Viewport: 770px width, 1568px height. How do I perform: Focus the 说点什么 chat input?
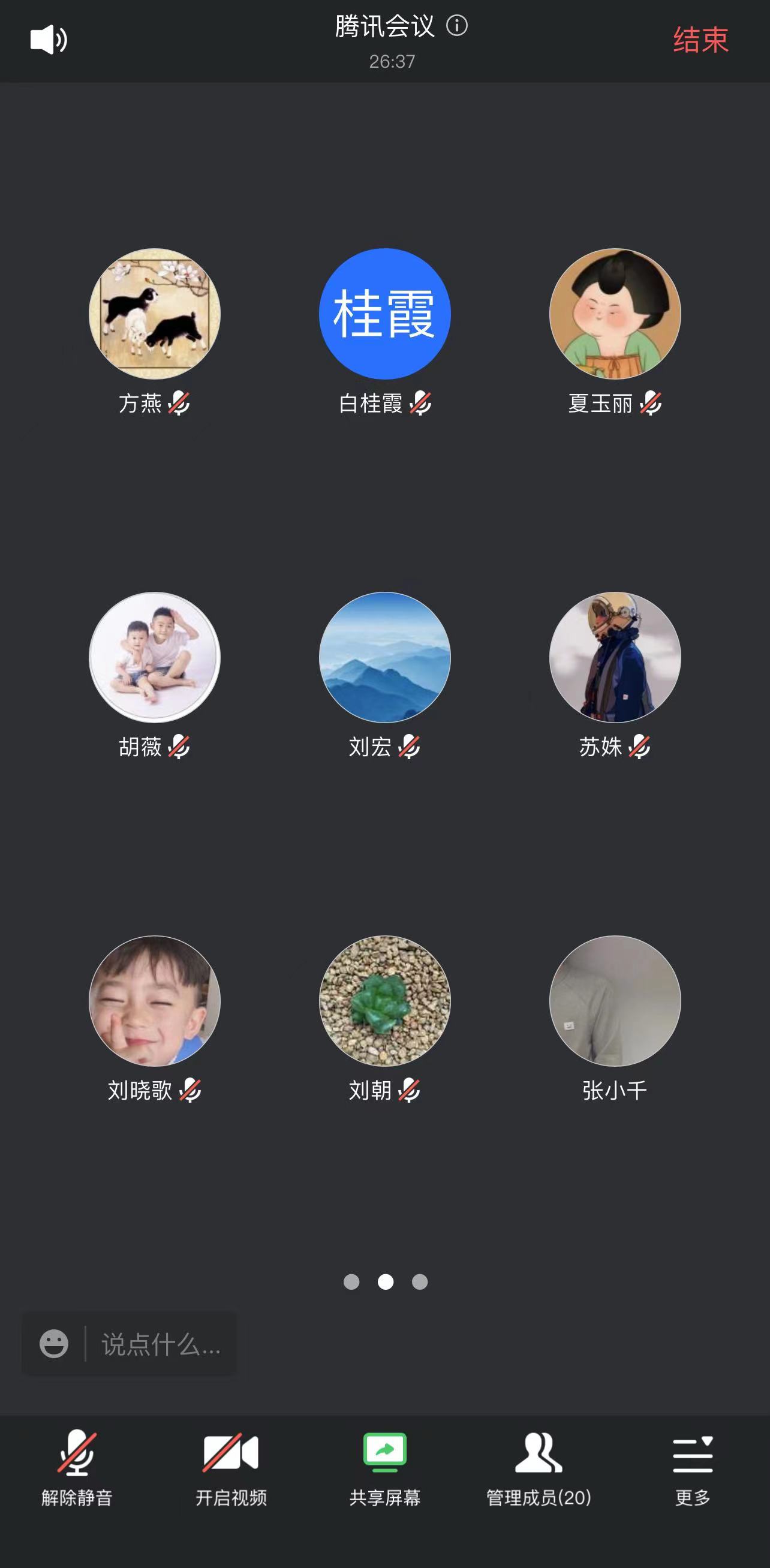tap(161, 1344)
